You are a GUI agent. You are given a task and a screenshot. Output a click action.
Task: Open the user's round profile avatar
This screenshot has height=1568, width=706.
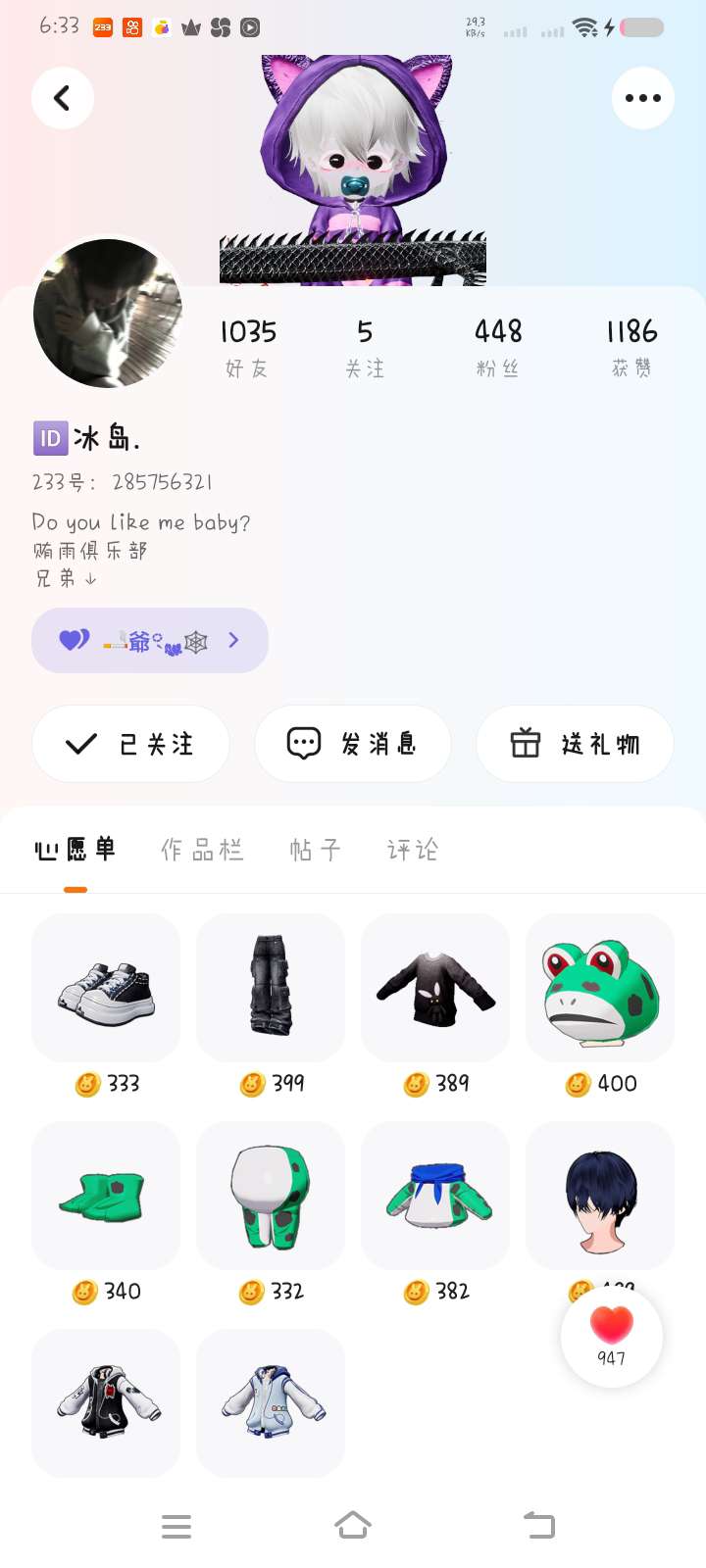point(108,314)
